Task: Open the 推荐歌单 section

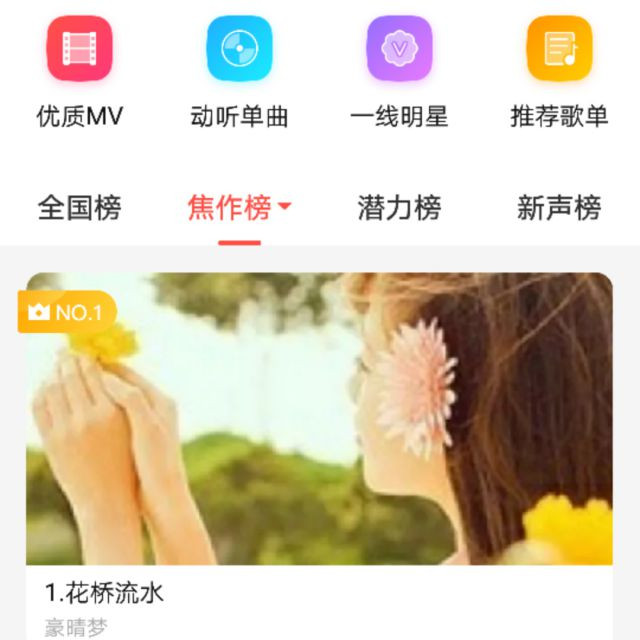Action: coord(559,50)
